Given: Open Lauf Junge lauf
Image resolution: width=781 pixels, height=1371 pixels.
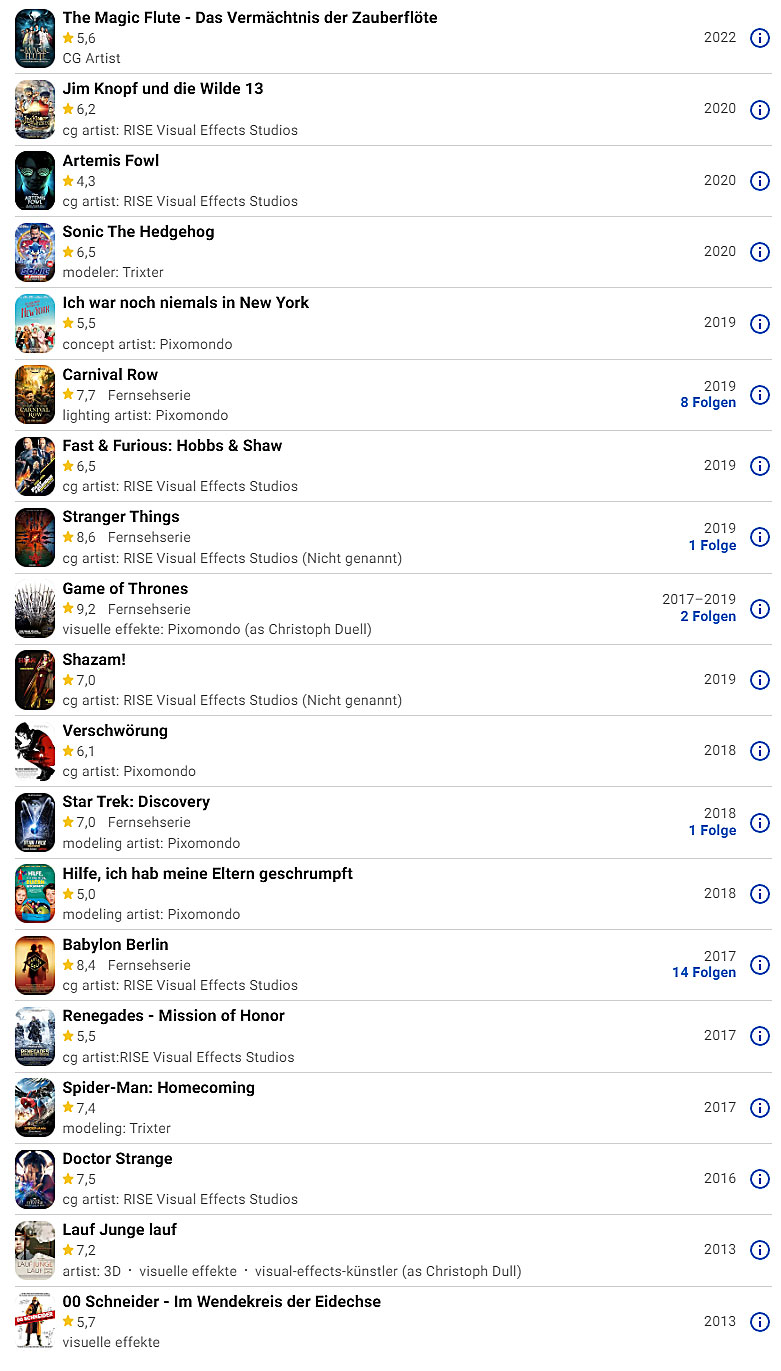Looking at the screenshot, I should tap(119, 1230).
